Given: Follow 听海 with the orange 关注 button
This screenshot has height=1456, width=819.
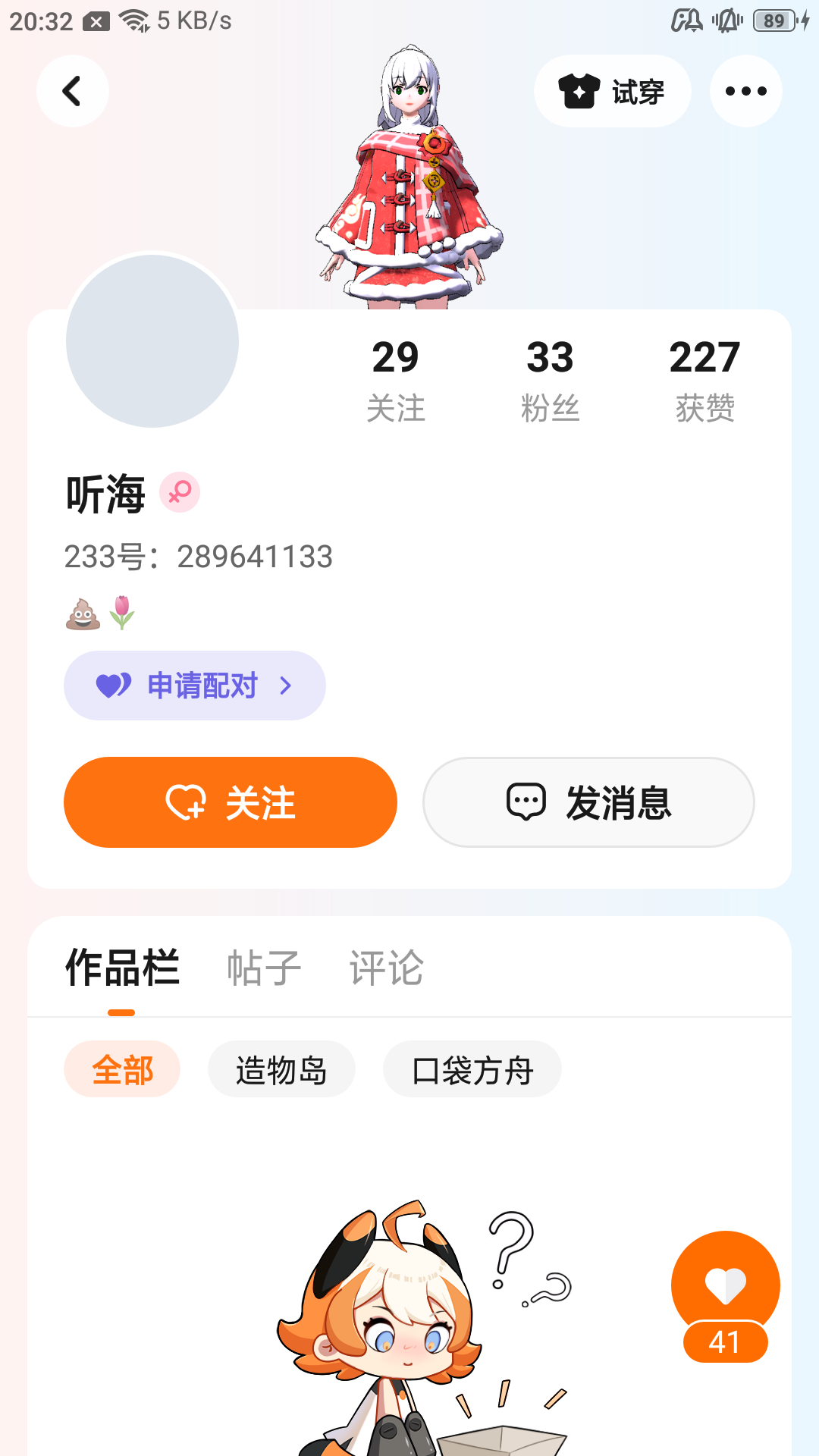Looking at the screenshot, I should [231, 802].
